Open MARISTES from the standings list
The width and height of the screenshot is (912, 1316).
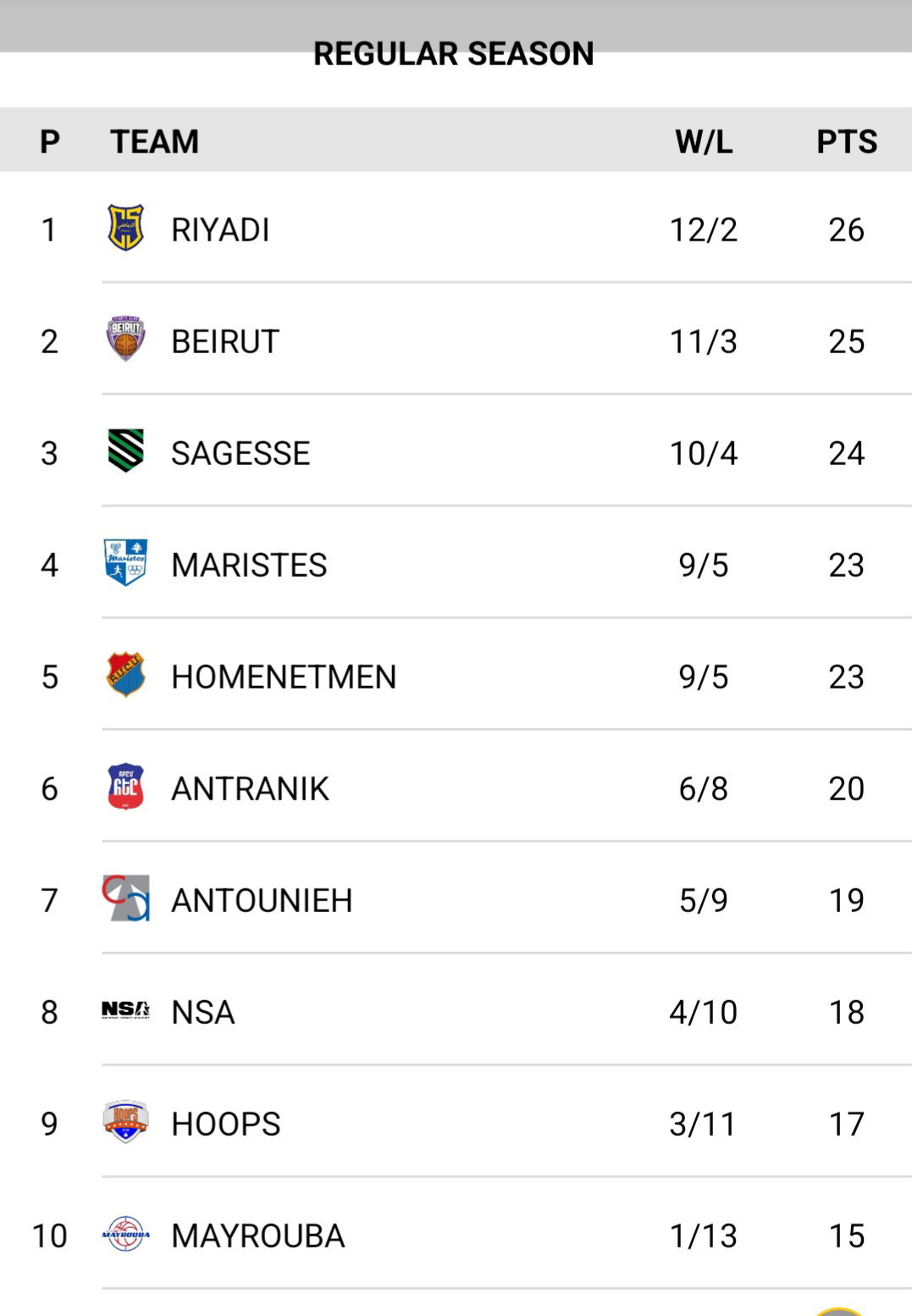click(249, 565)
